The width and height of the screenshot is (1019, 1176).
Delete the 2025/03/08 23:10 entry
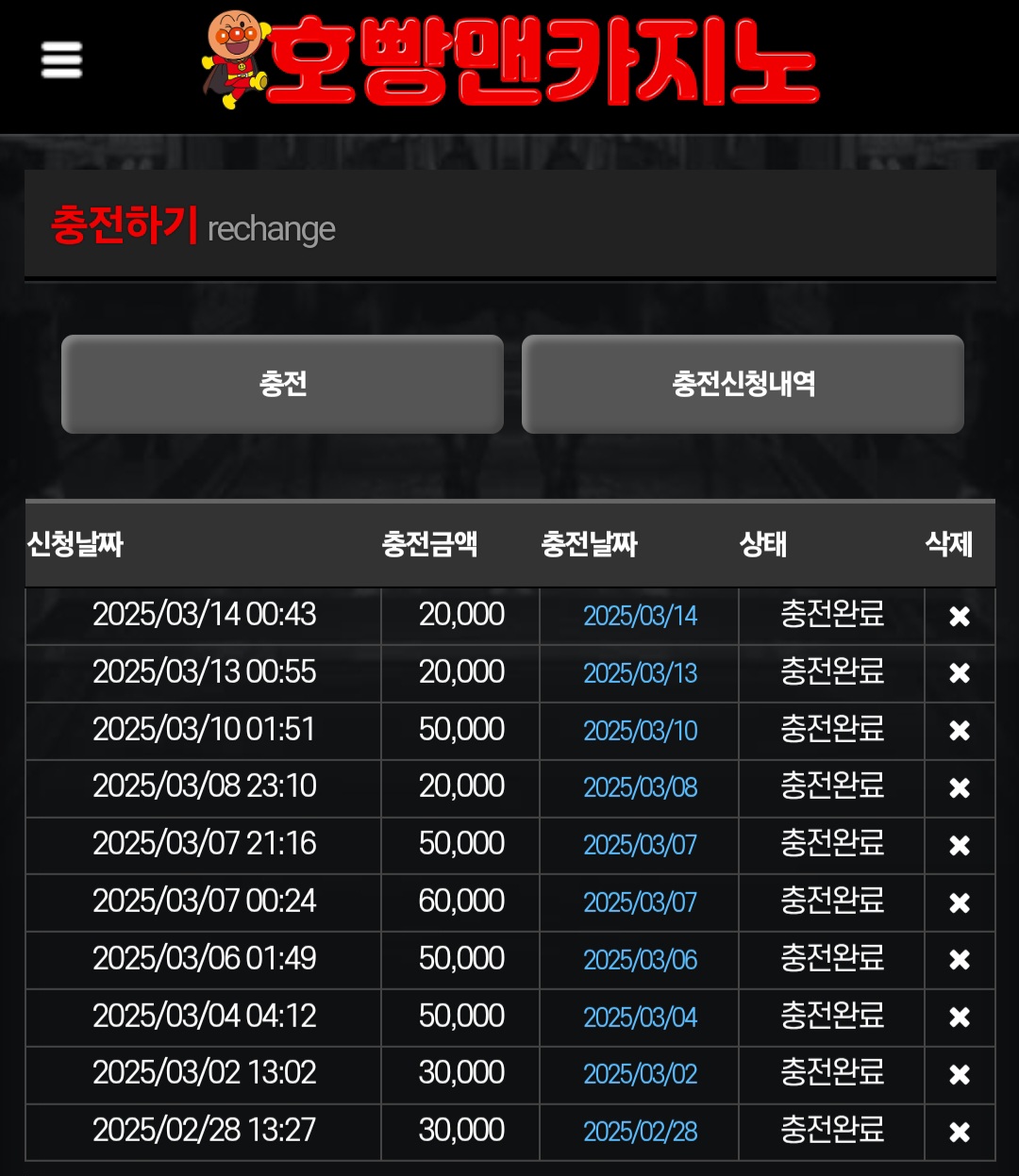click(x=959, y=788)
